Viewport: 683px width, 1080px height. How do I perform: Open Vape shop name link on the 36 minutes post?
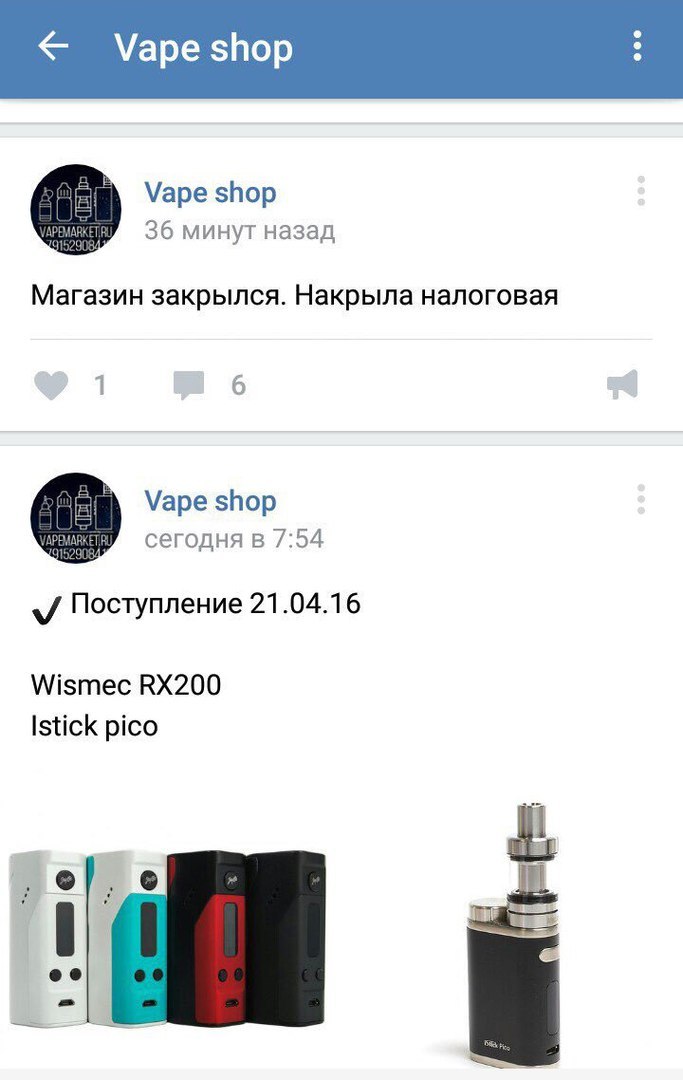[x=210, y=192]
